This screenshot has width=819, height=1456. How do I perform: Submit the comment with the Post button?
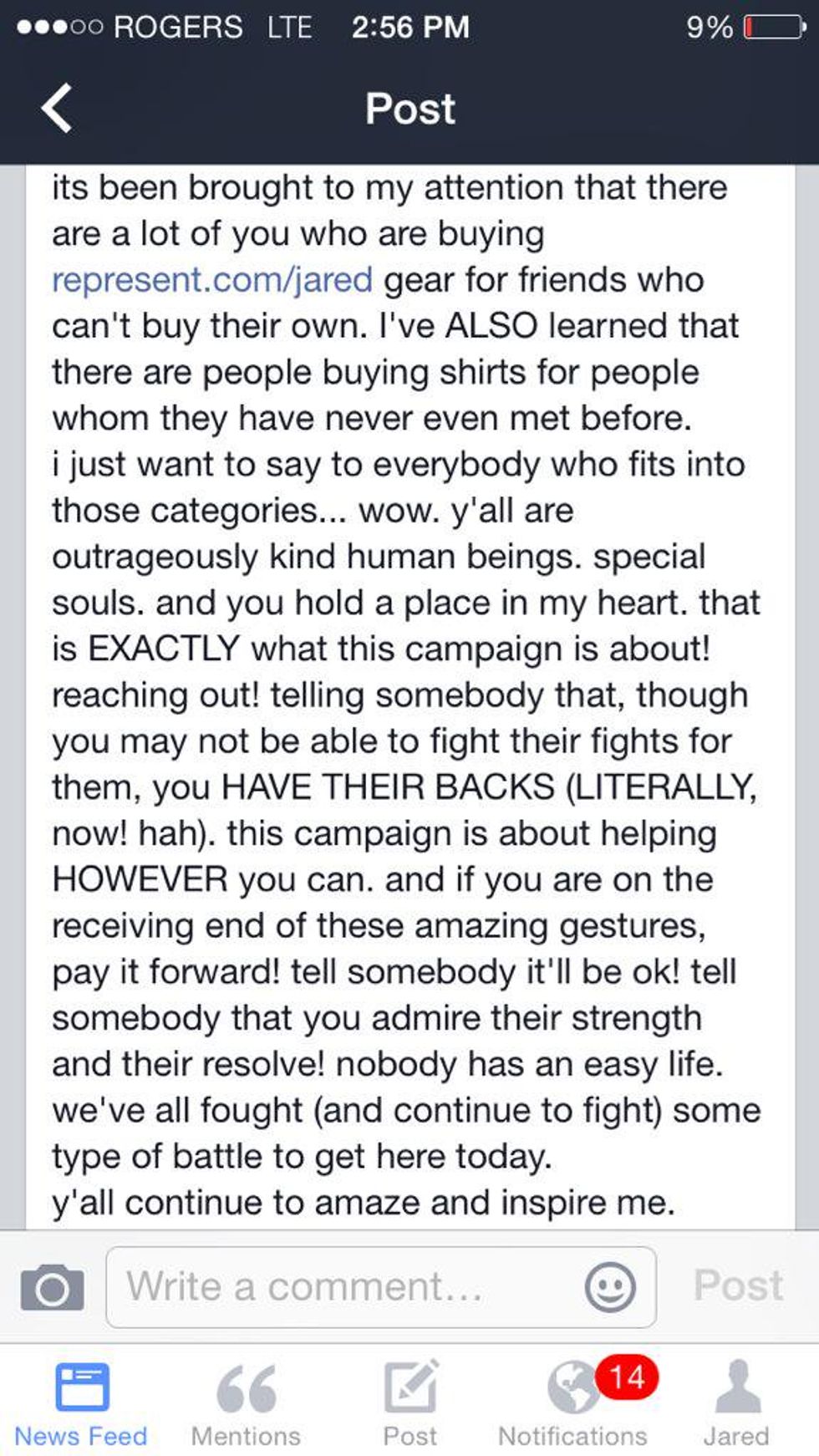[x=738, y=1285]
